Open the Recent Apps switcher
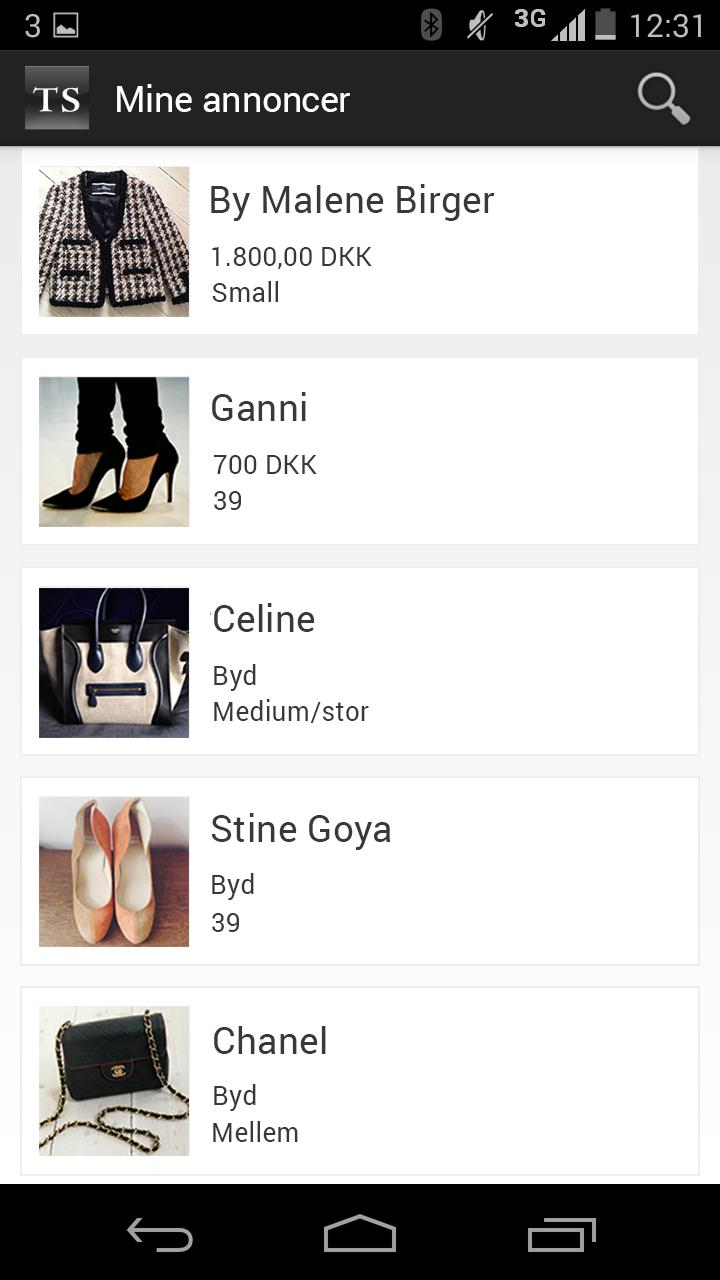Screen dimensions: 720x1280 tap(560, 1235)
